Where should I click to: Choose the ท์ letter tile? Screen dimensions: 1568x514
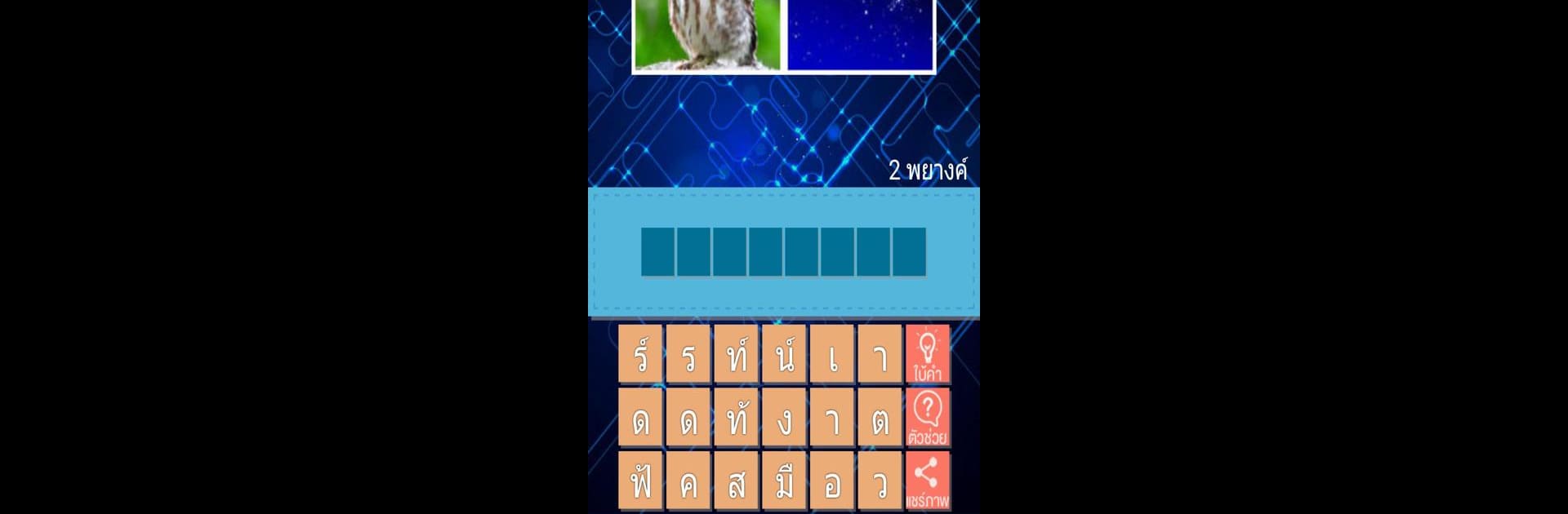(737, 354)
